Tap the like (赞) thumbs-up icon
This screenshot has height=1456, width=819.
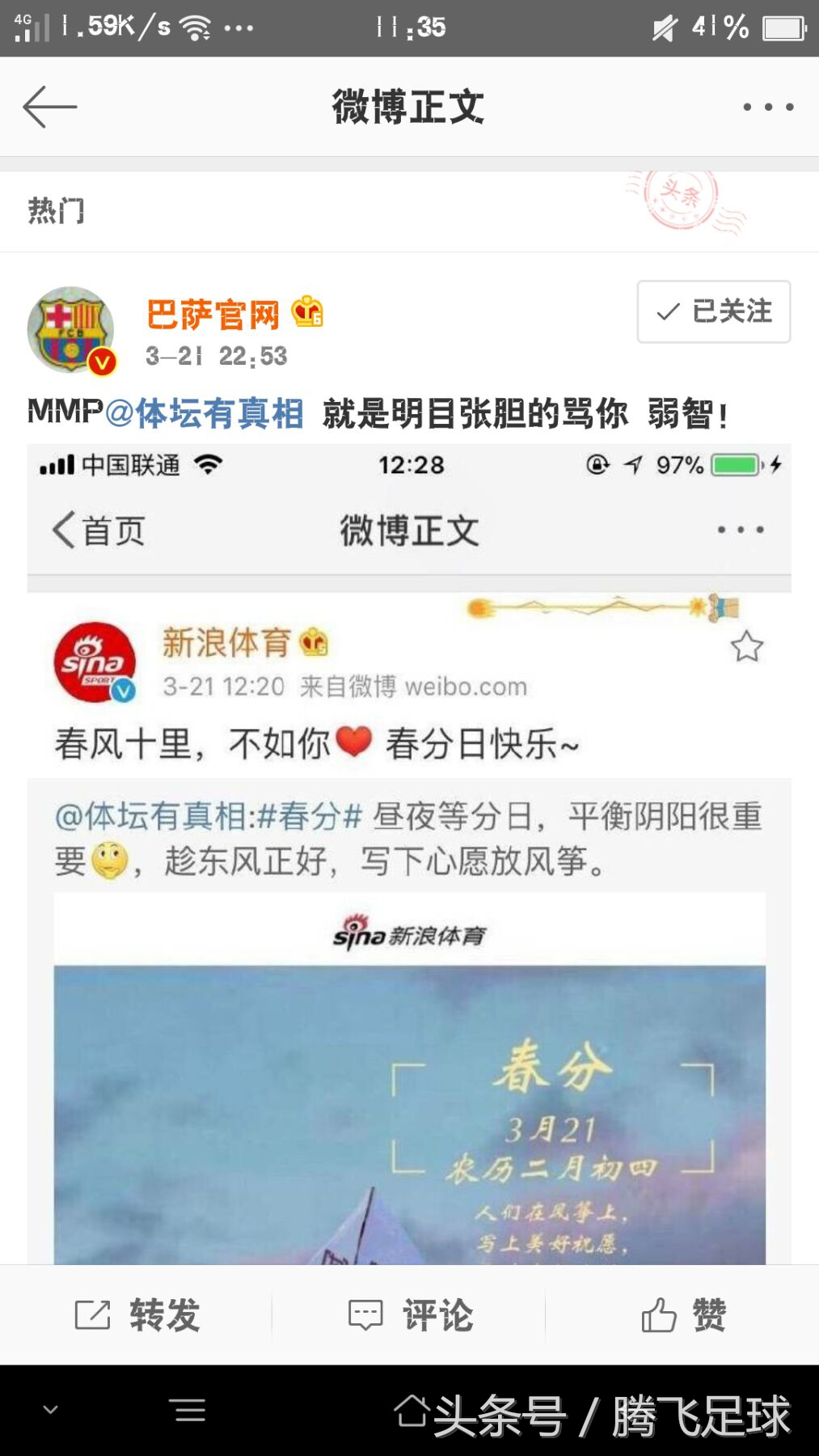[x=659, y=1316]
